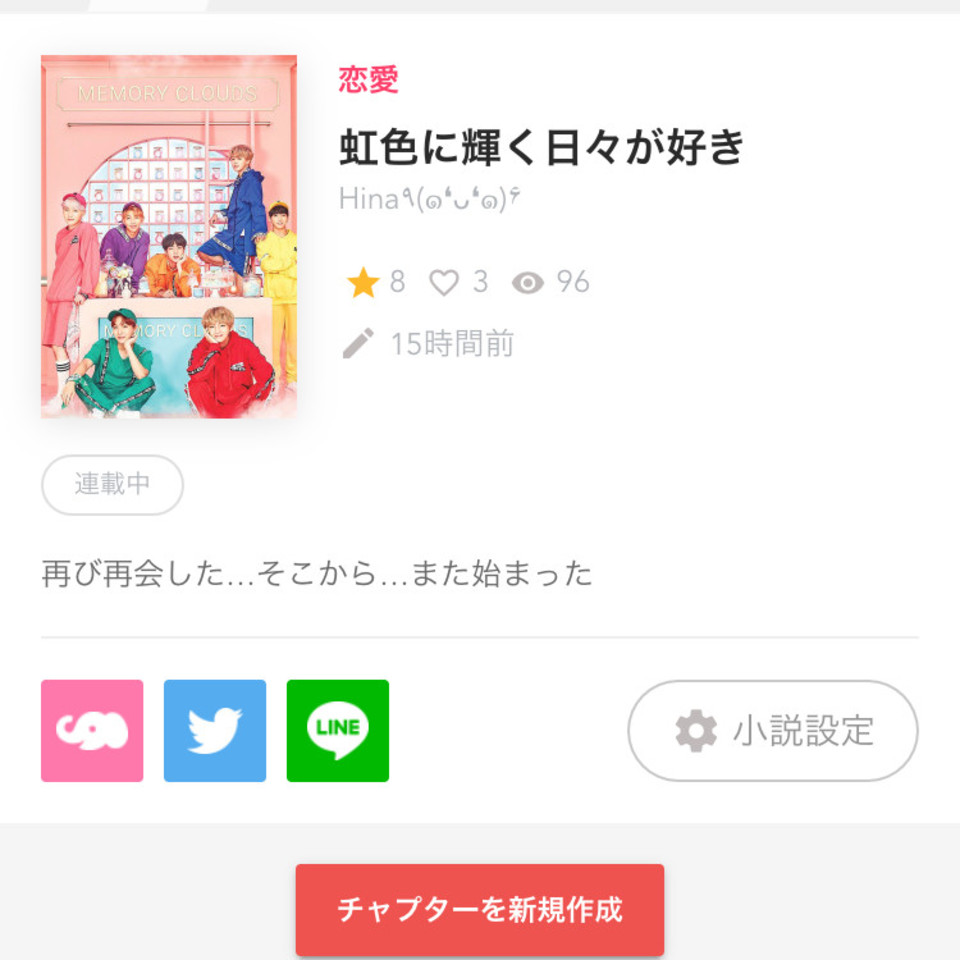Open the novel cover thumbnail
The image size is (960, 960).
click(x=169, y=236)
